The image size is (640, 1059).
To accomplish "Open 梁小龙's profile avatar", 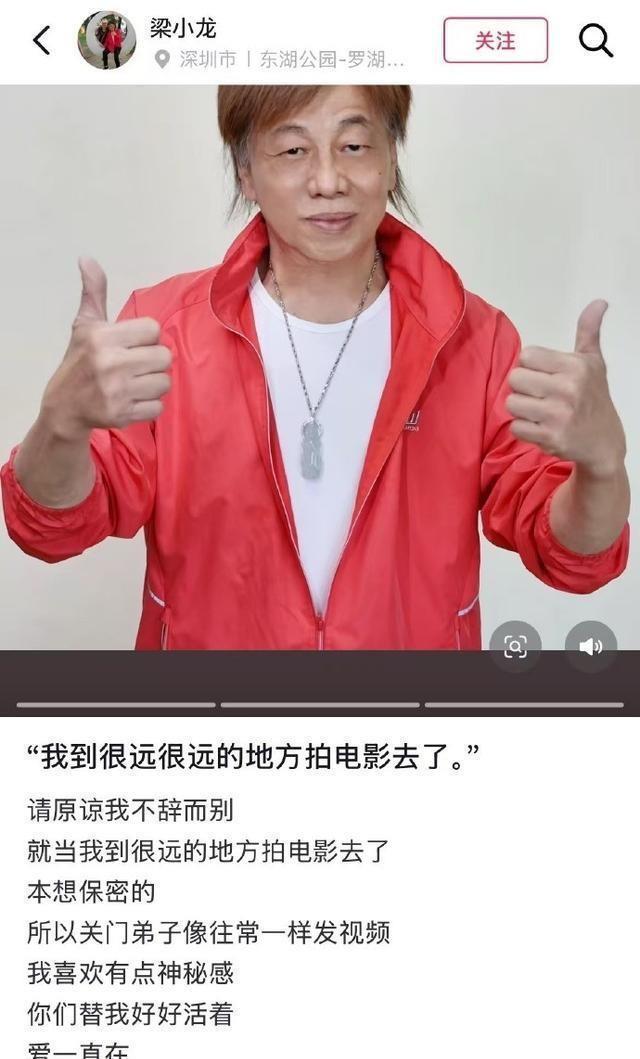I will pos(107,40).
